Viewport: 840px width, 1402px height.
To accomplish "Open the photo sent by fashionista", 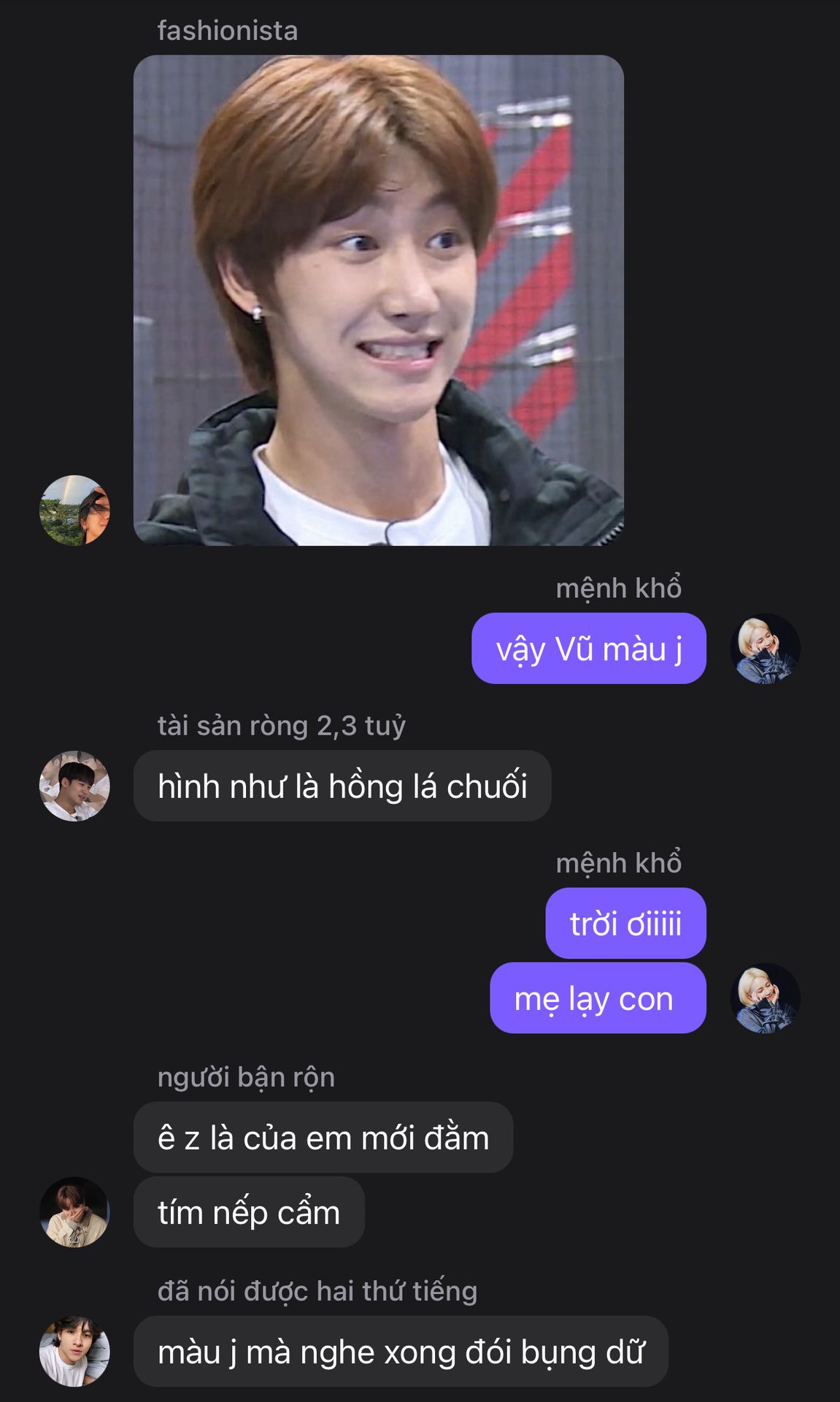I will click(378, 300).
